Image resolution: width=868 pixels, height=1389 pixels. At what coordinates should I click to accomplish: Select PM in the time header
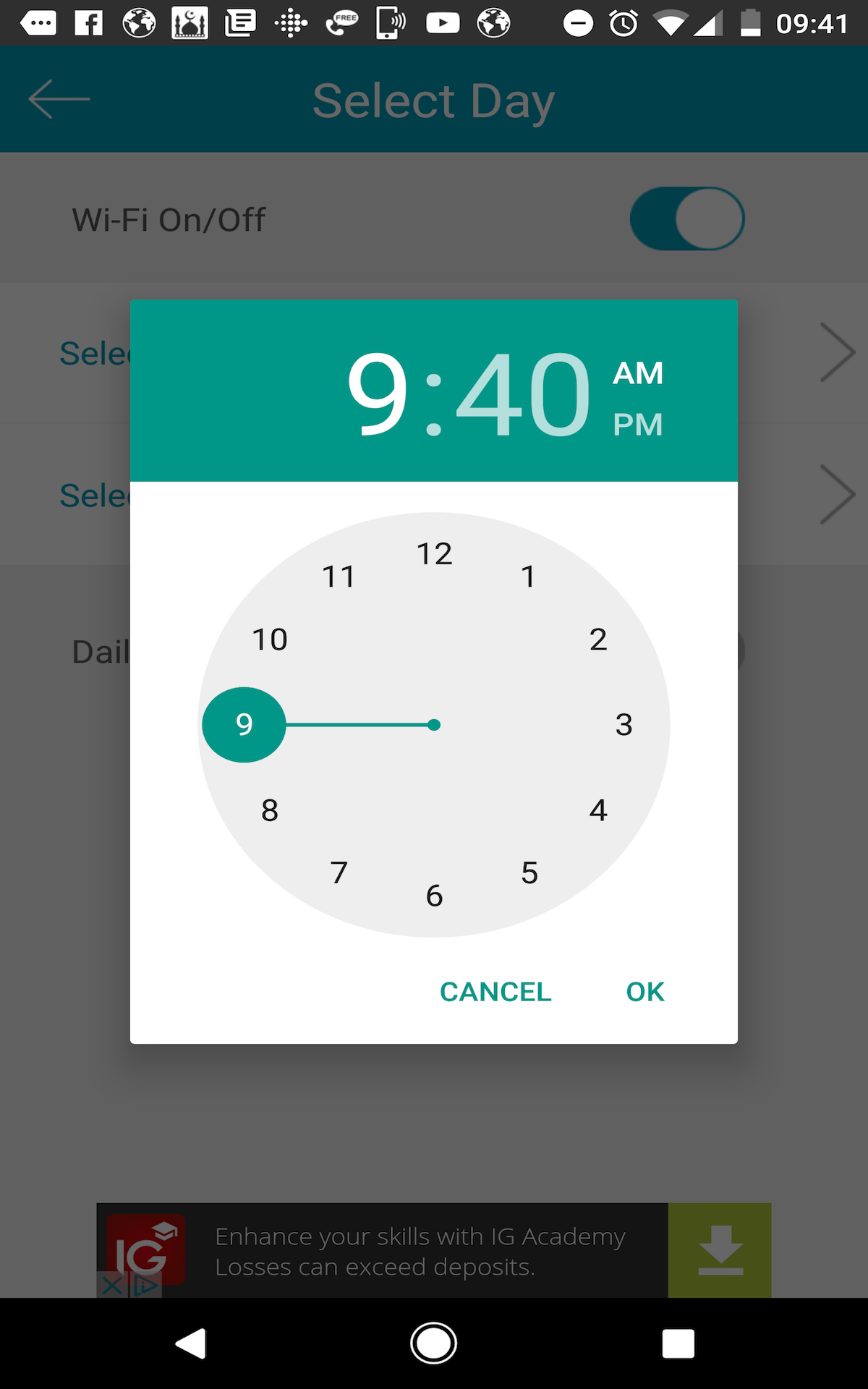click(x=637, y=425)
